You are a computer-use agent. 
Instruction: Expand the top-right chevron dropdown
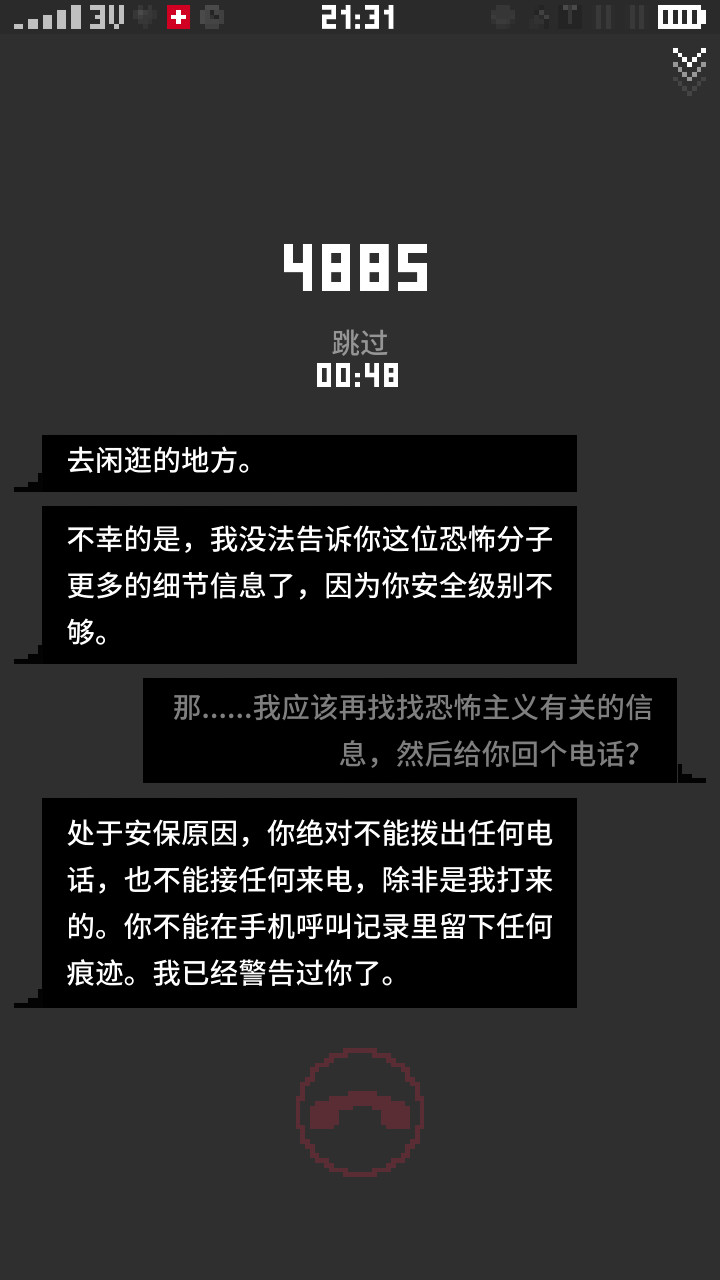point(689,69)
